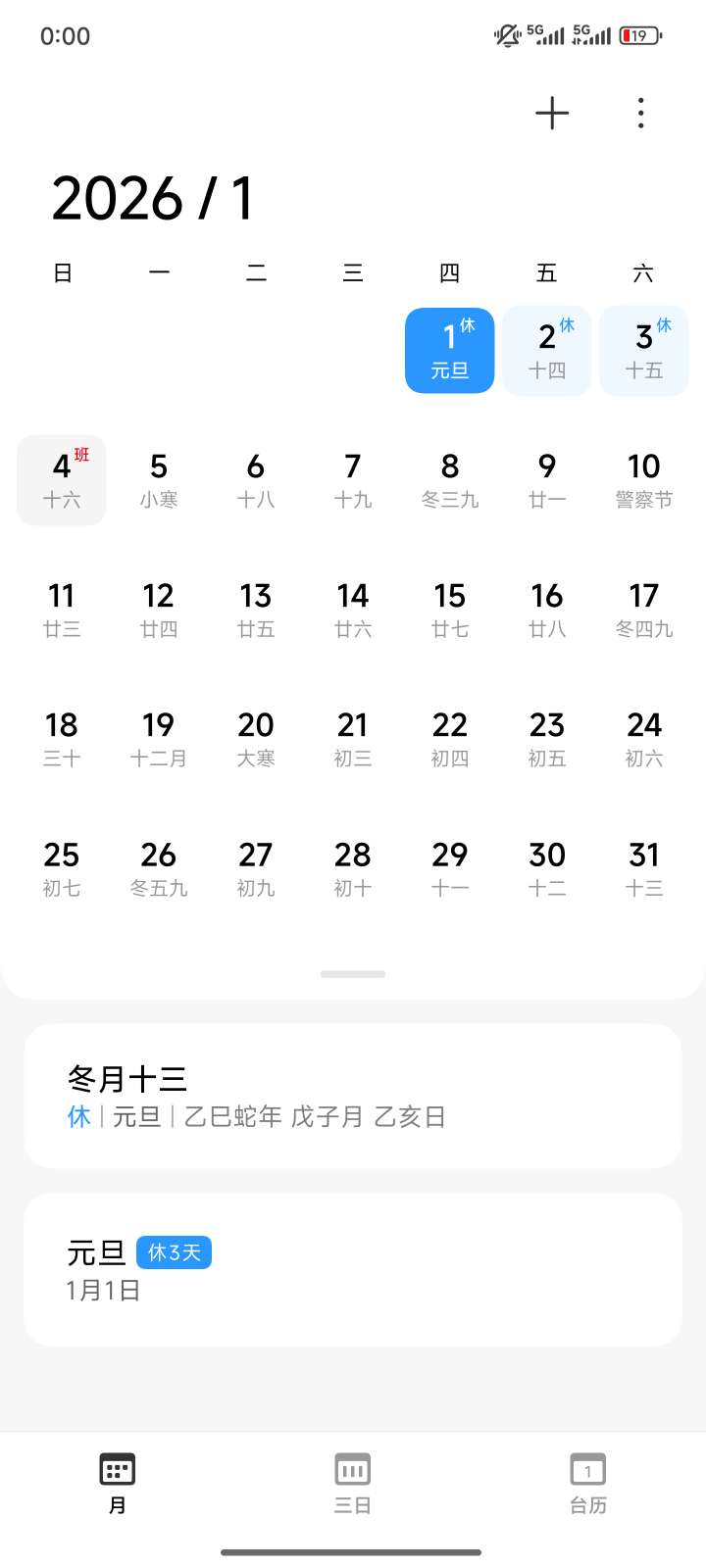Viewport: 706px width, 1568px height.
Task: Select January 5 小寒
Action: [x=159, y=480]
